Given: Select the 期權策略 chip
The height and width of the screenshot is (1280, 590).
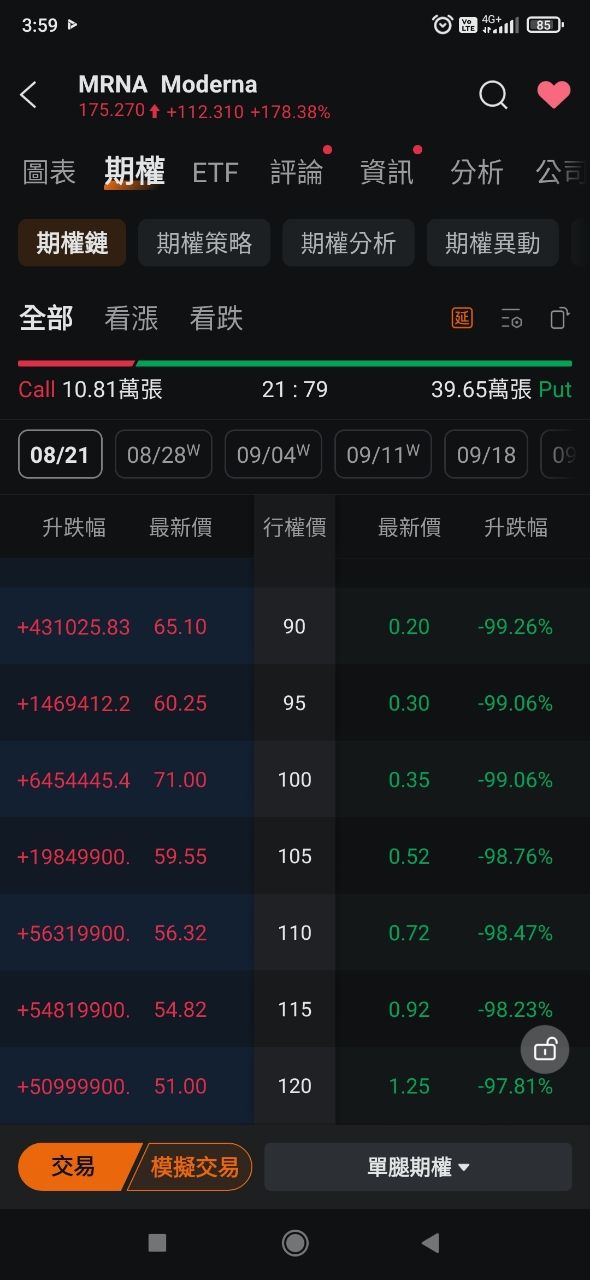Looking at the screenshot, I should (204, 243).
